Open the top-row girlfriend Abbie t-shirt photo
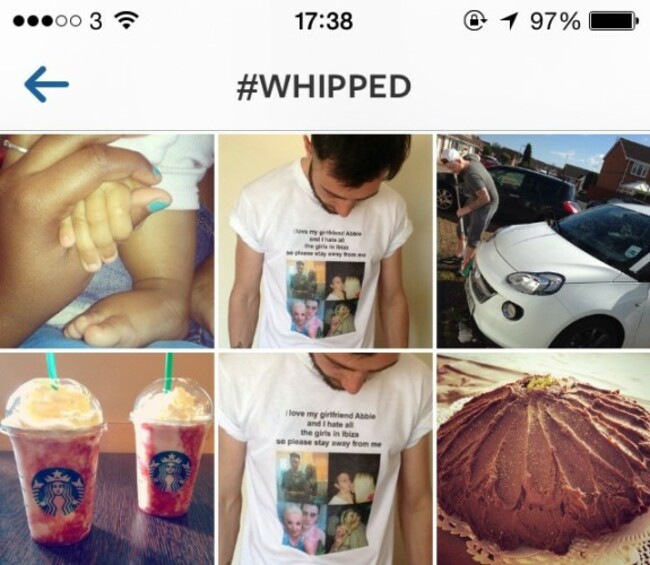 pos(325,240)
